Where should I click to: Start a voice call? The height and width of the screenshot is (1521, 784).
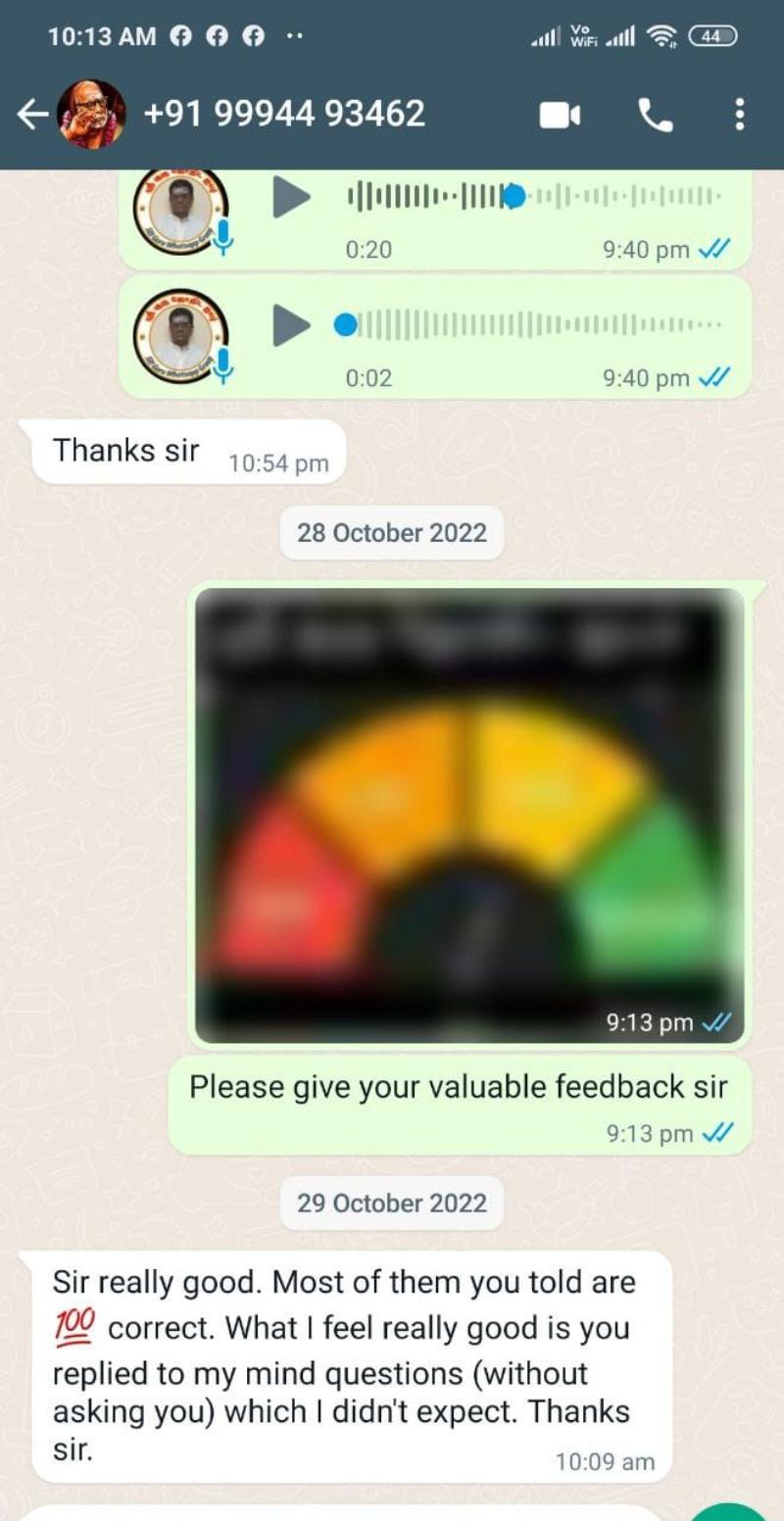coord(656,116)
